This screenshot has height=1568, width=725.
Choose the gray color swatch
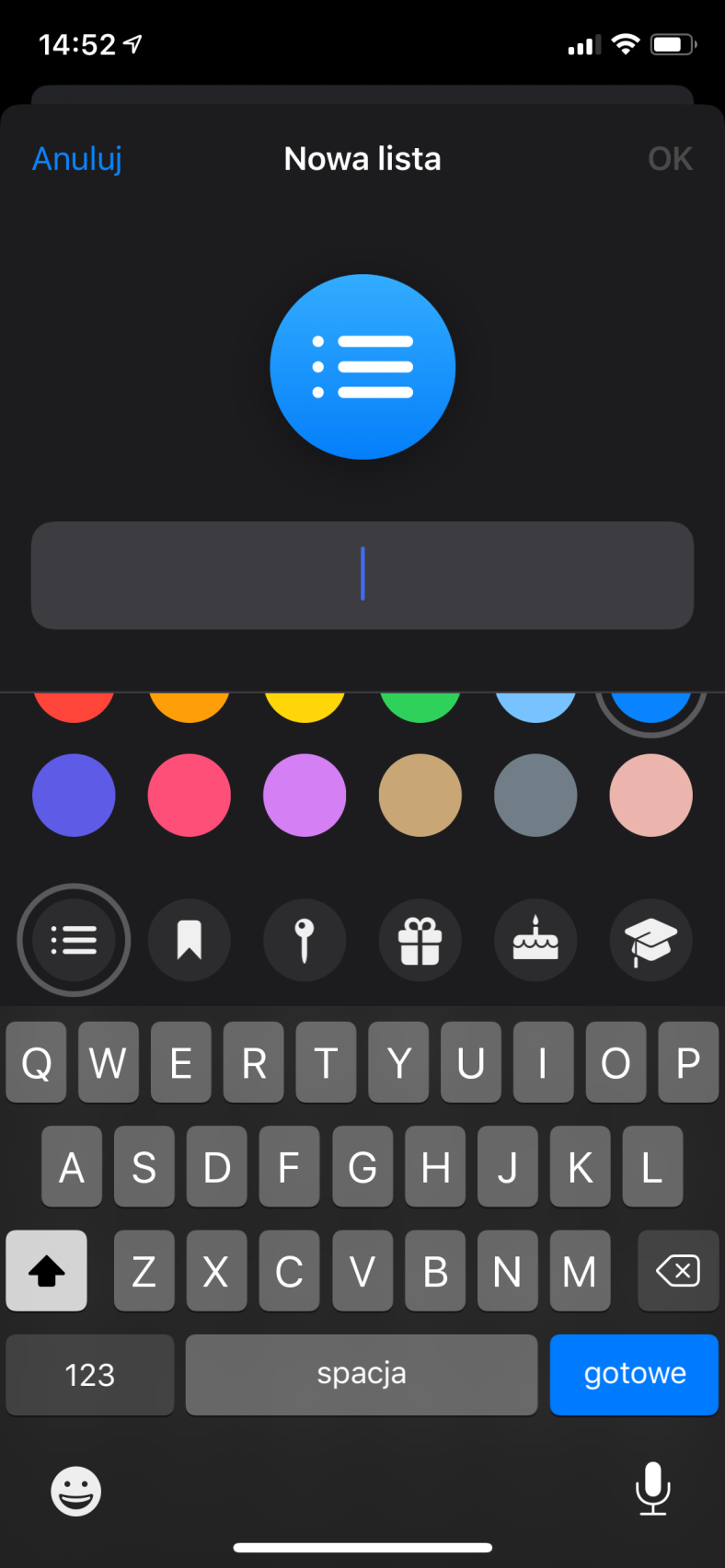pos(535,795)
